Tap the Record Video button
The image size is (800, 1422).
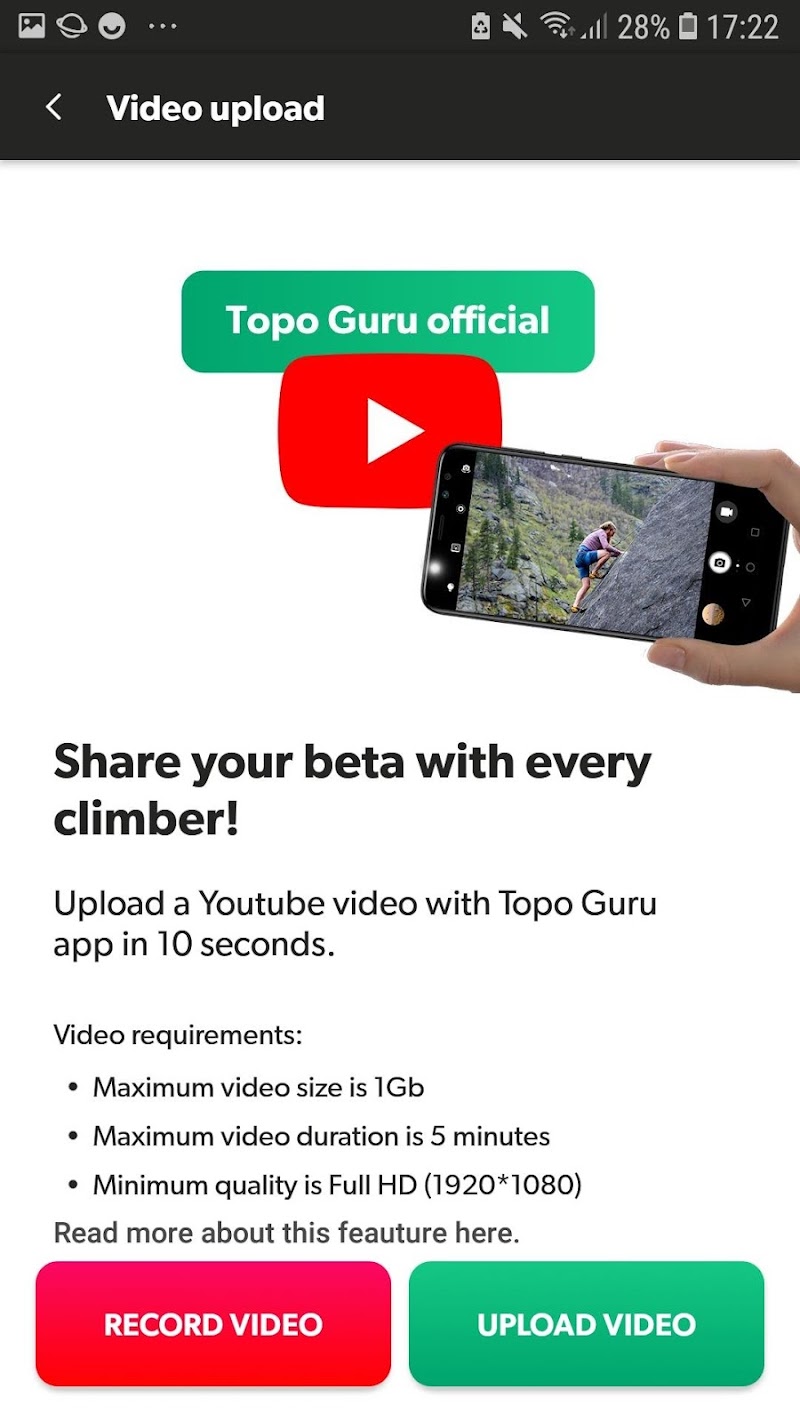click(213, 1324)
